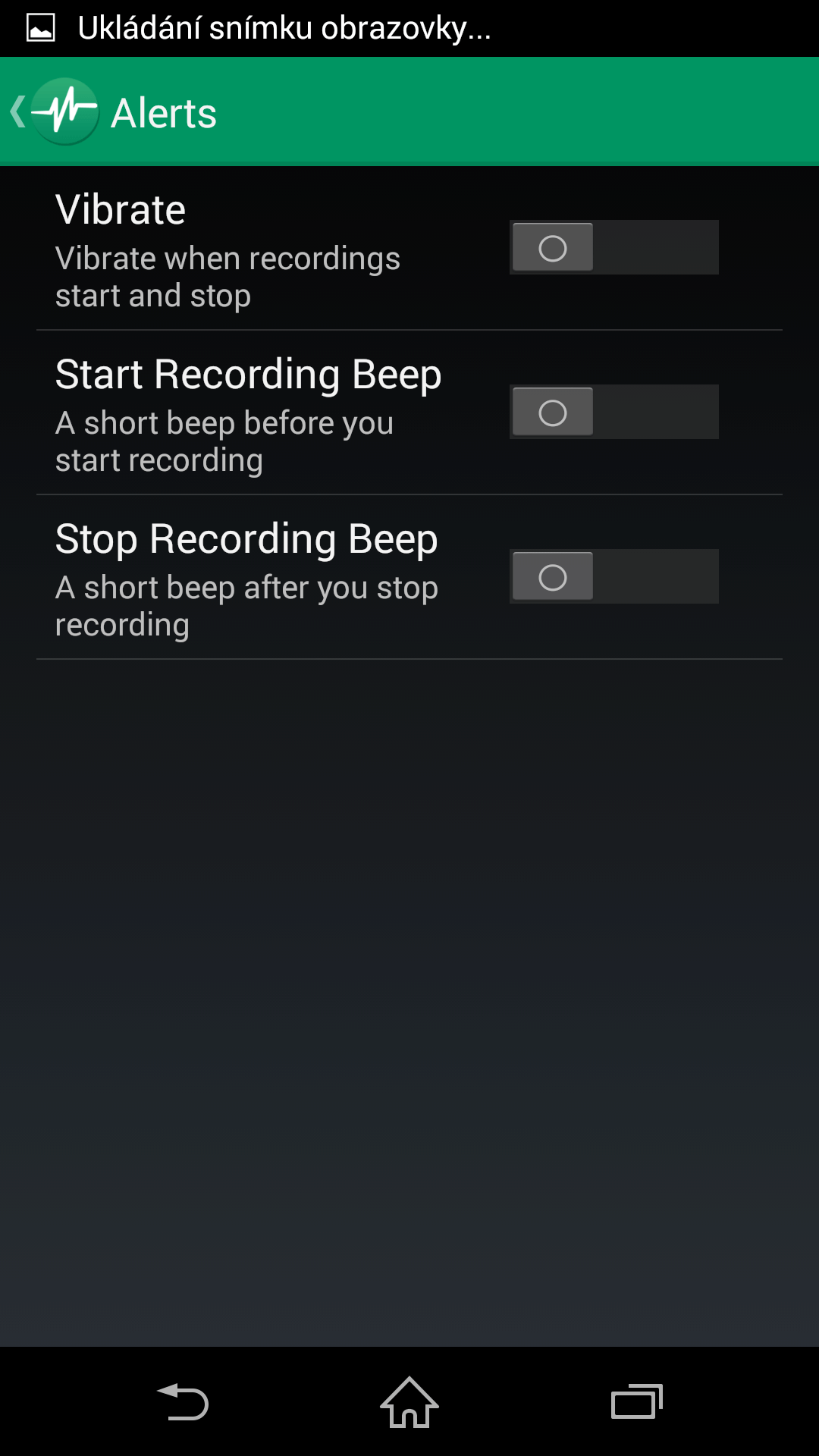The image size is (819, 1456).
Task: Go back using the Alerts header arrow
Action: coord(18,111)
